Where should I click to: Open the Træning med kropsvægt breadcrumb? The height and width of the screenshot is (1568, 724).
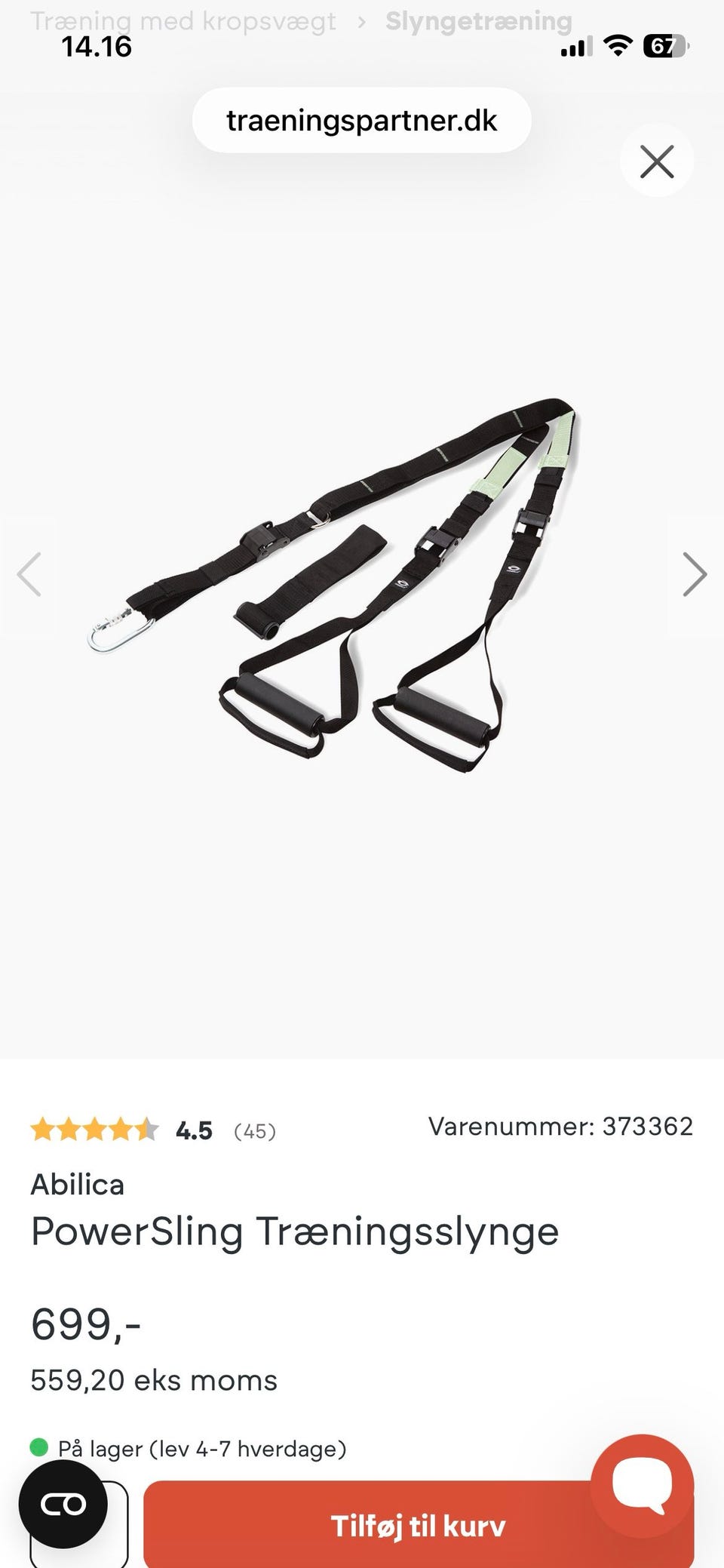[183, 21]
